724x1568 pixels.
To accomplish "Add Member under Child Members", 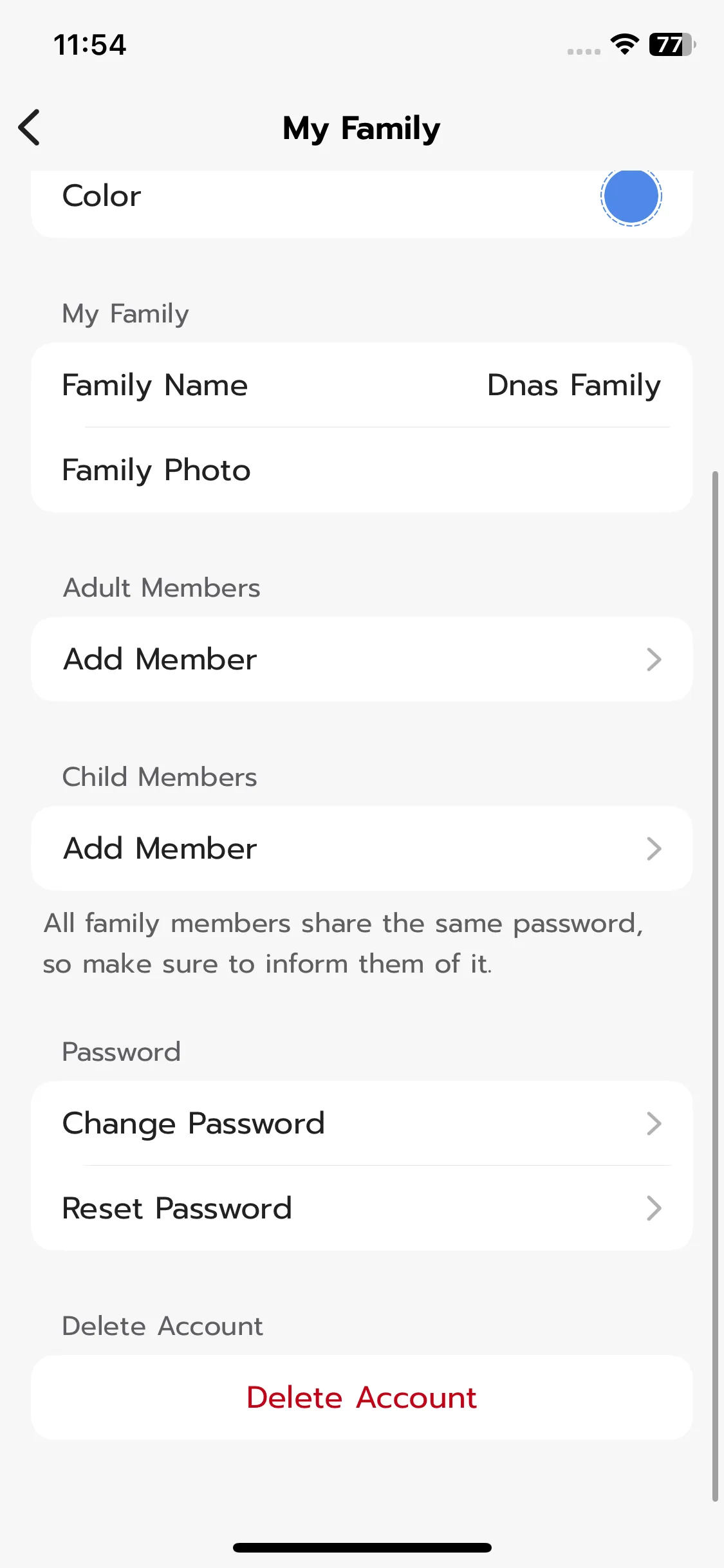I will (362, 848).
